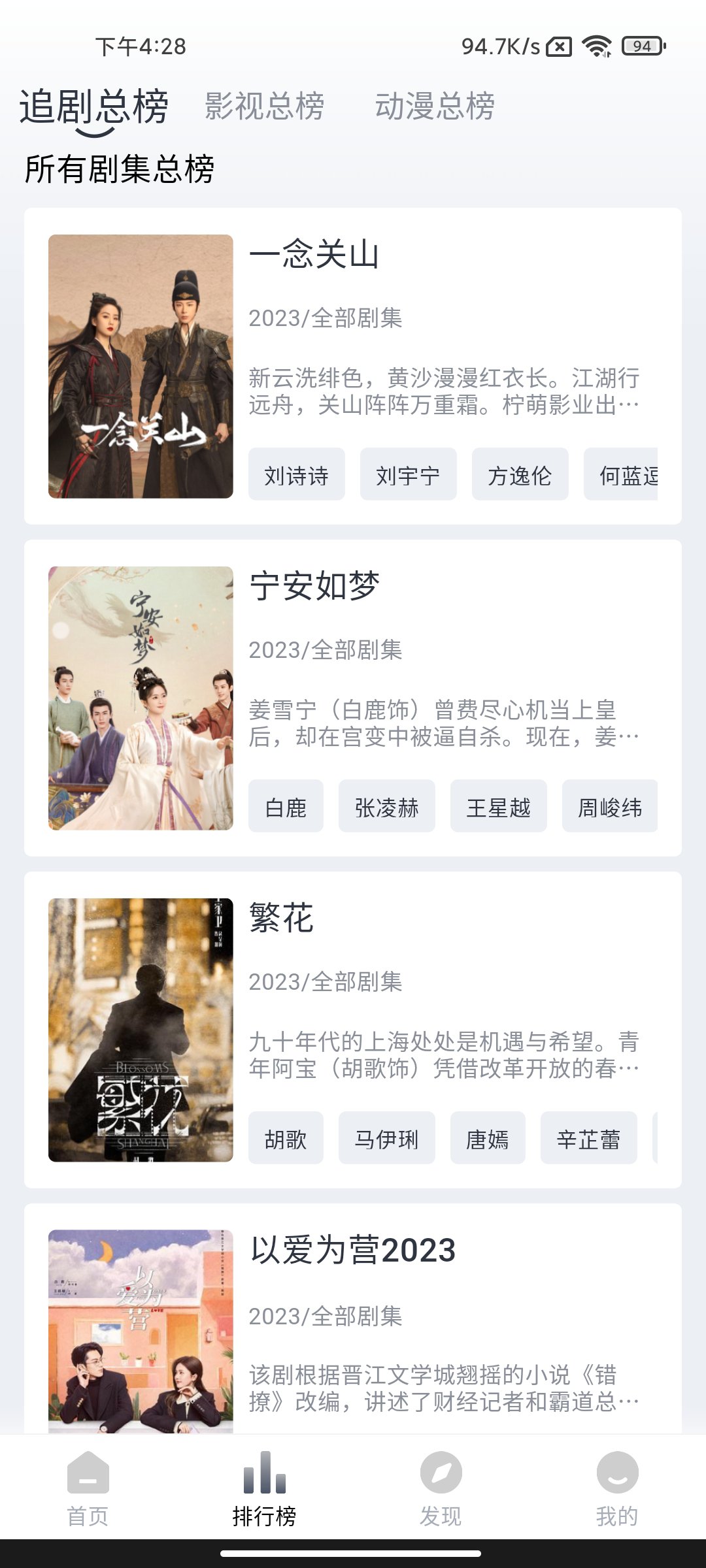
Task: Tap the 刘诗诗 actor chip
Action: coord(296,475)
